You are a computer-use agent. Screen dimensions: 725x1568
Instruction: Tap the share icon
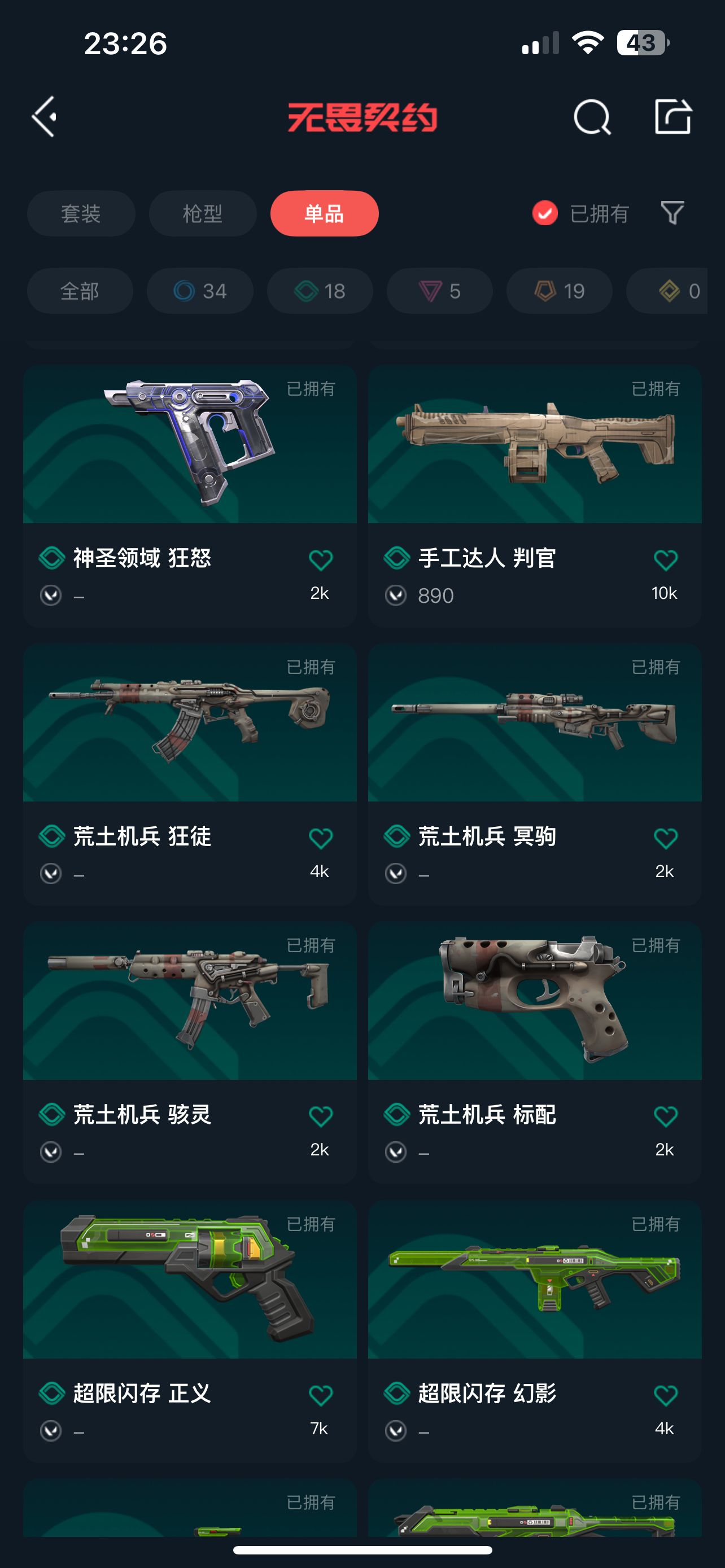pos(672,116)
